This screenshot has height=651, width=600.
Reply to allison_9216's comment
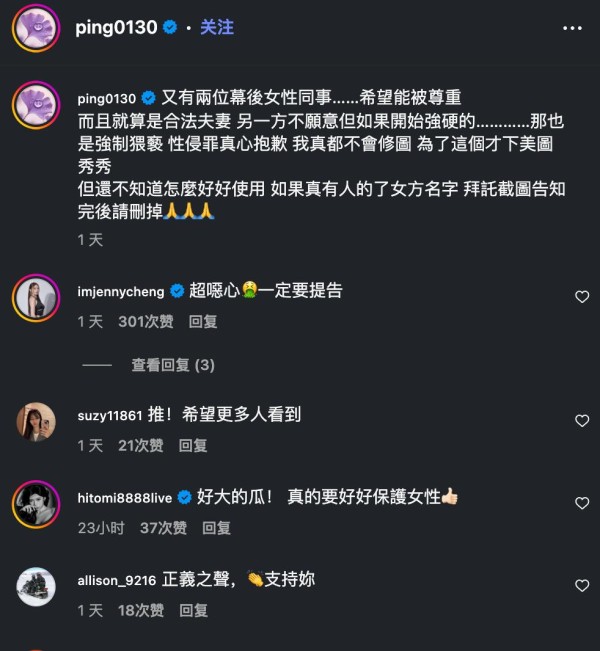point(193,610)
